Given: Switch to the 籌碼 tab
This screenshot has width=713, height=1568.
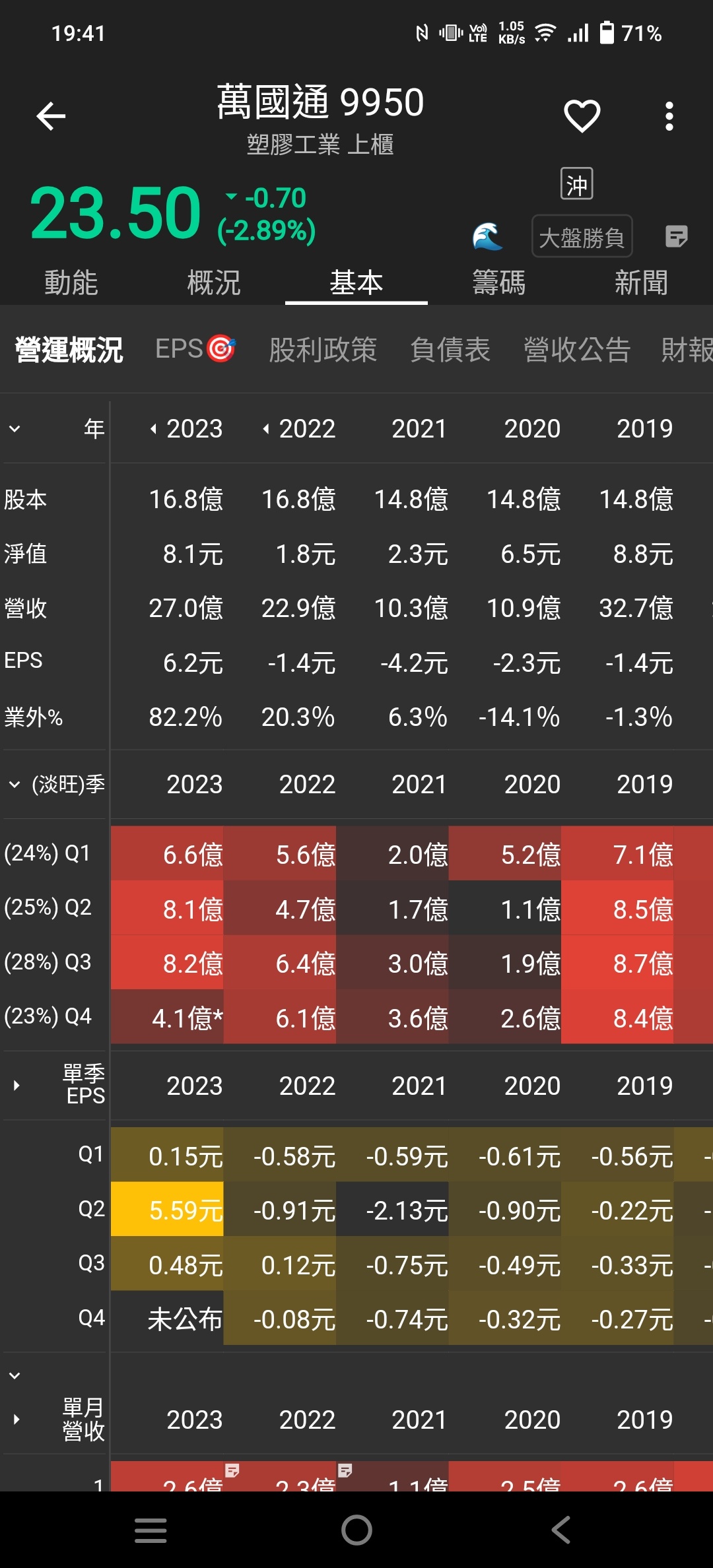Looking at the screenshot, I should [498, 283].
